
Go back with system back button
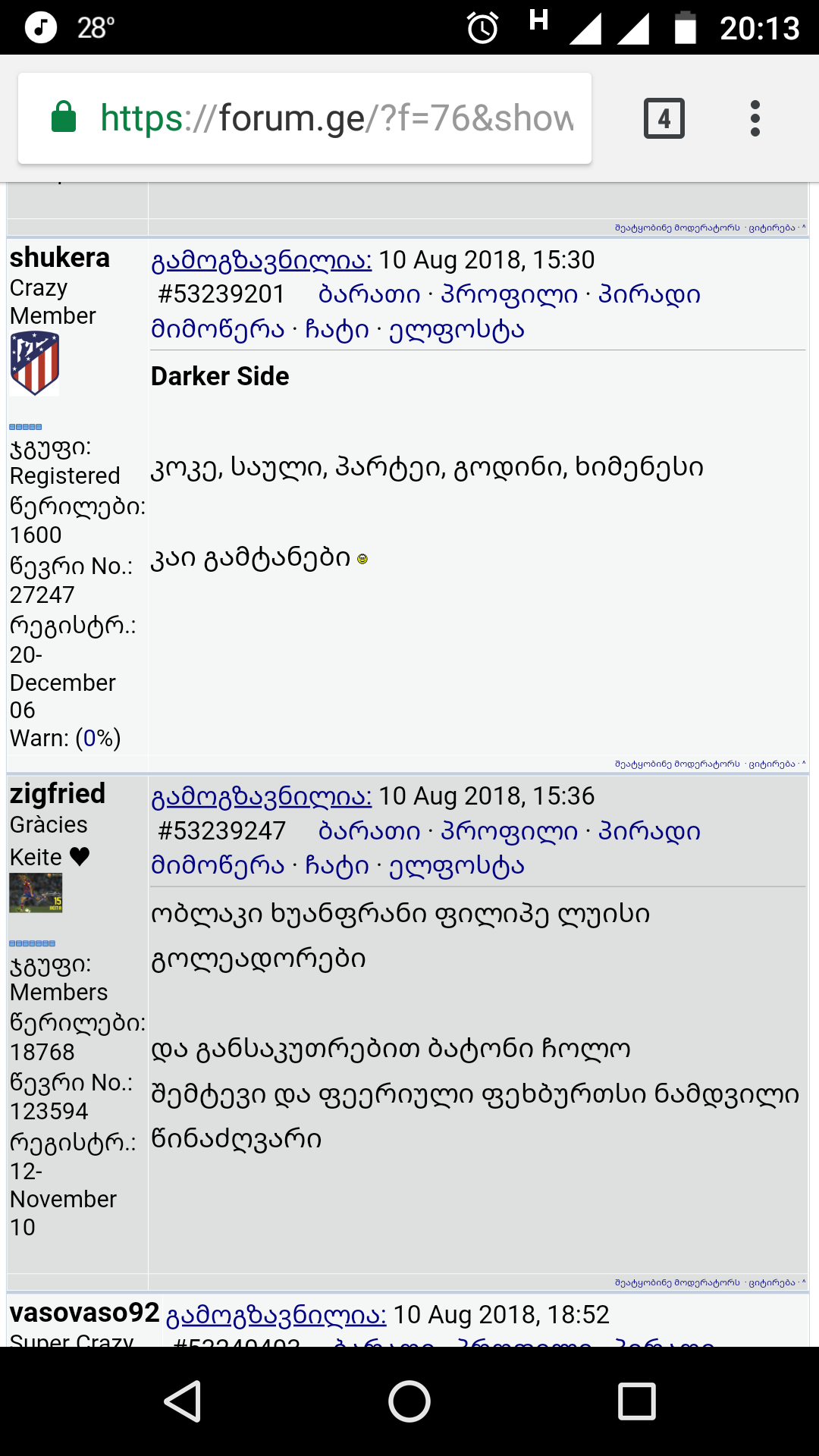pyautogui.click(x=183, y=1401)
